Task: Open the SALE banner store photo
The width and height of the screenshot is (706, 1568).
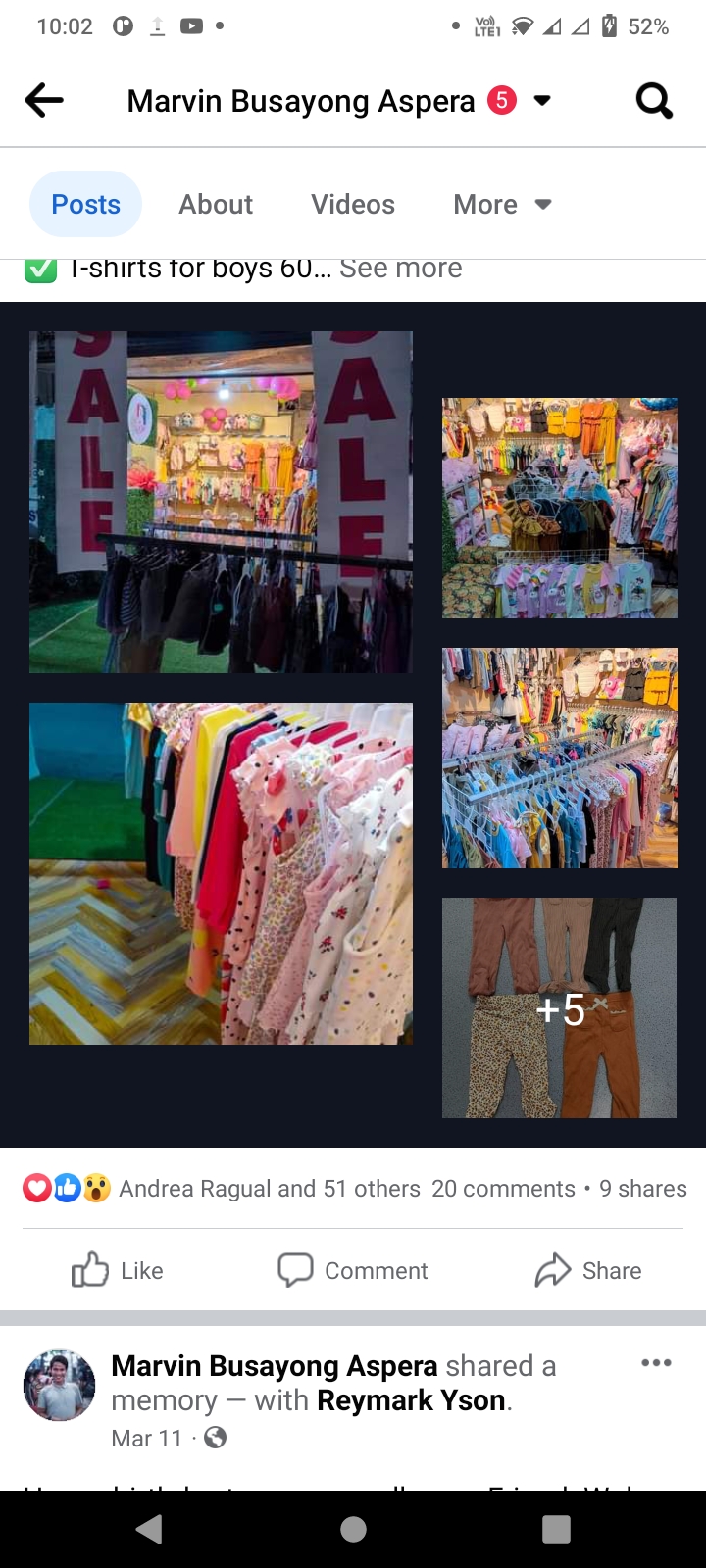Action: 221,502
